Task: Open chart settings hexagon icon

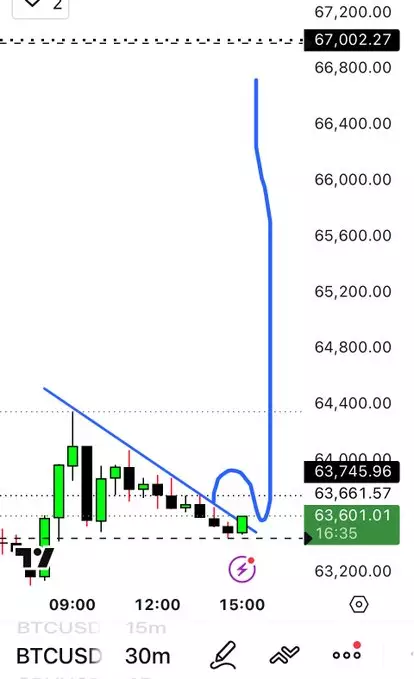Action: tap(359, 604)
